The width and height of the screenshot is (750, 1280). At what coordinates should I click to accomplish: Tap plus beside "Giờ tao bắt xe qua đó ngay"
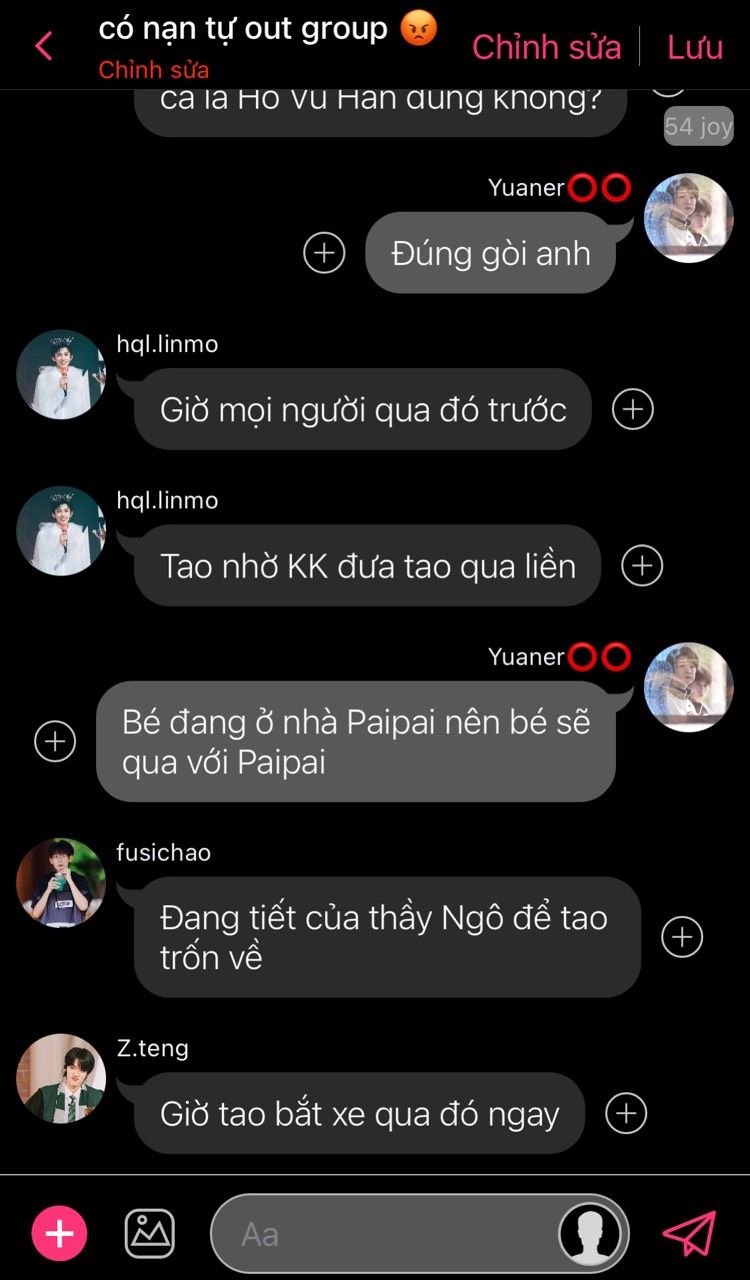tap(626, 1113)
